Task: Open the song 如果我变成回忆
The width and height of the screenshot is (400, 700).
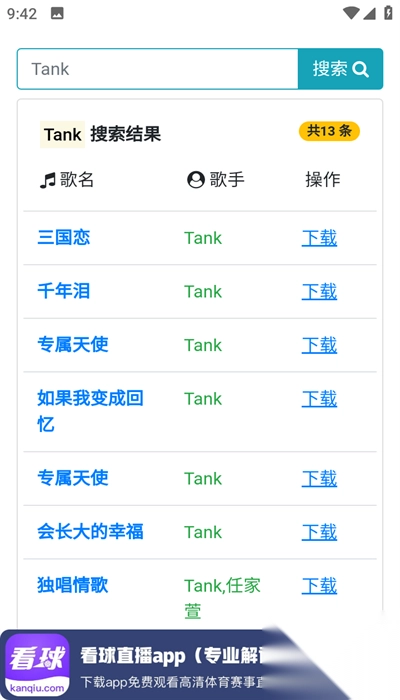Action: coord(90,411)
